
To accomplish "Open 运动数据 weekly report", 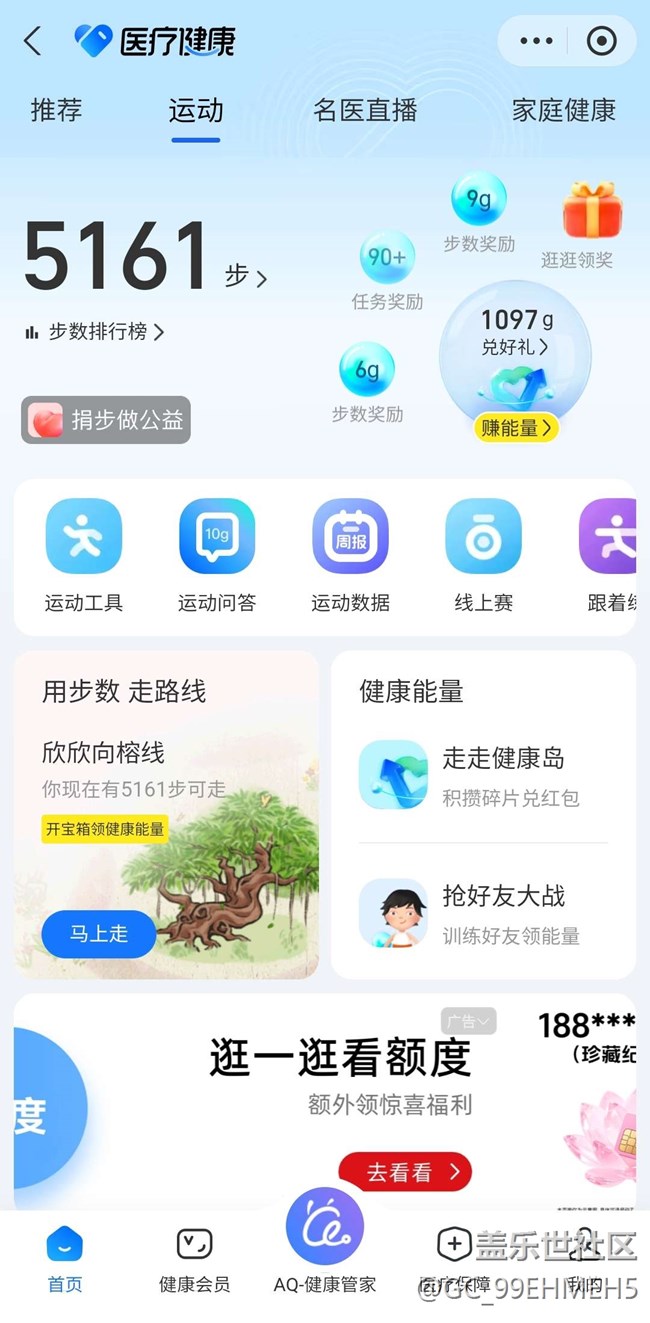I will coord(350,556).
